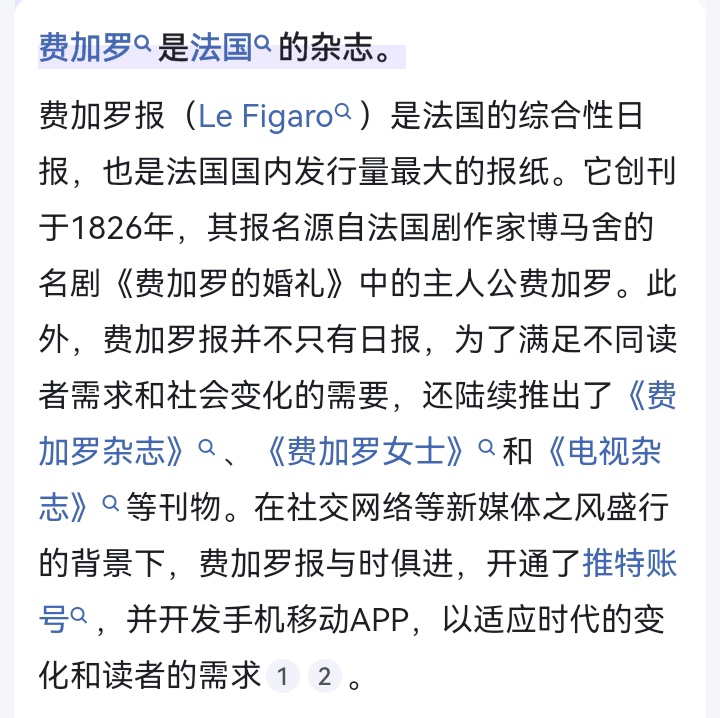Screen dimensions: 720x718
Task: Open the 《费加罗女士》 link
Action: pos(367,451)
